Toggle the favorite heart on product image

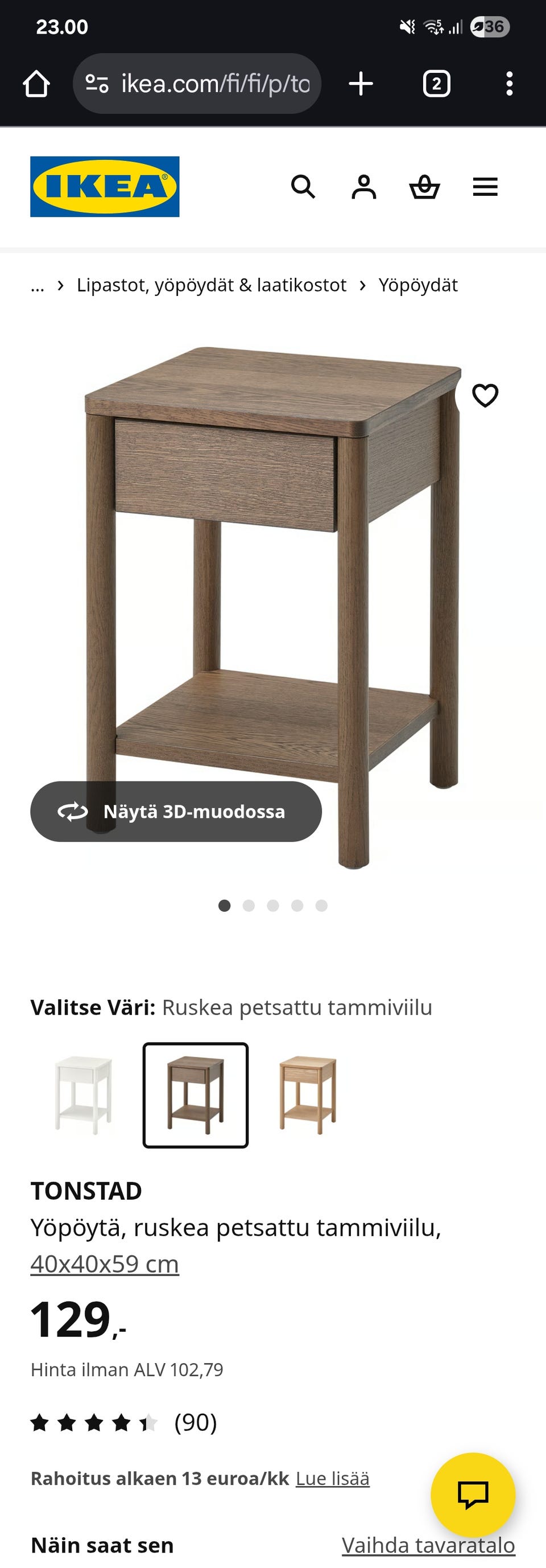tap(484, 397)
